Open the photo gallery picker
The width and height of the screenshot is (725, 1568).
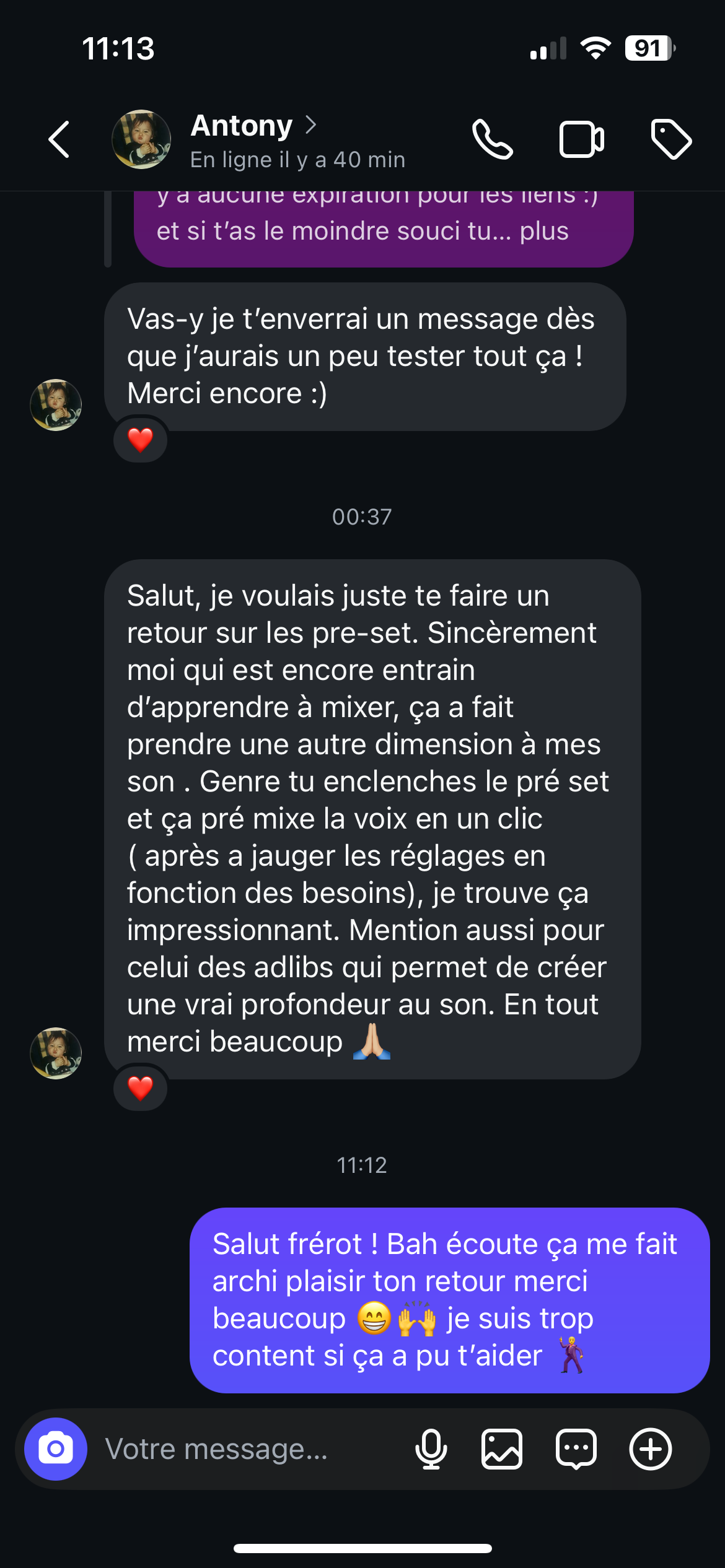[502, 1449]
